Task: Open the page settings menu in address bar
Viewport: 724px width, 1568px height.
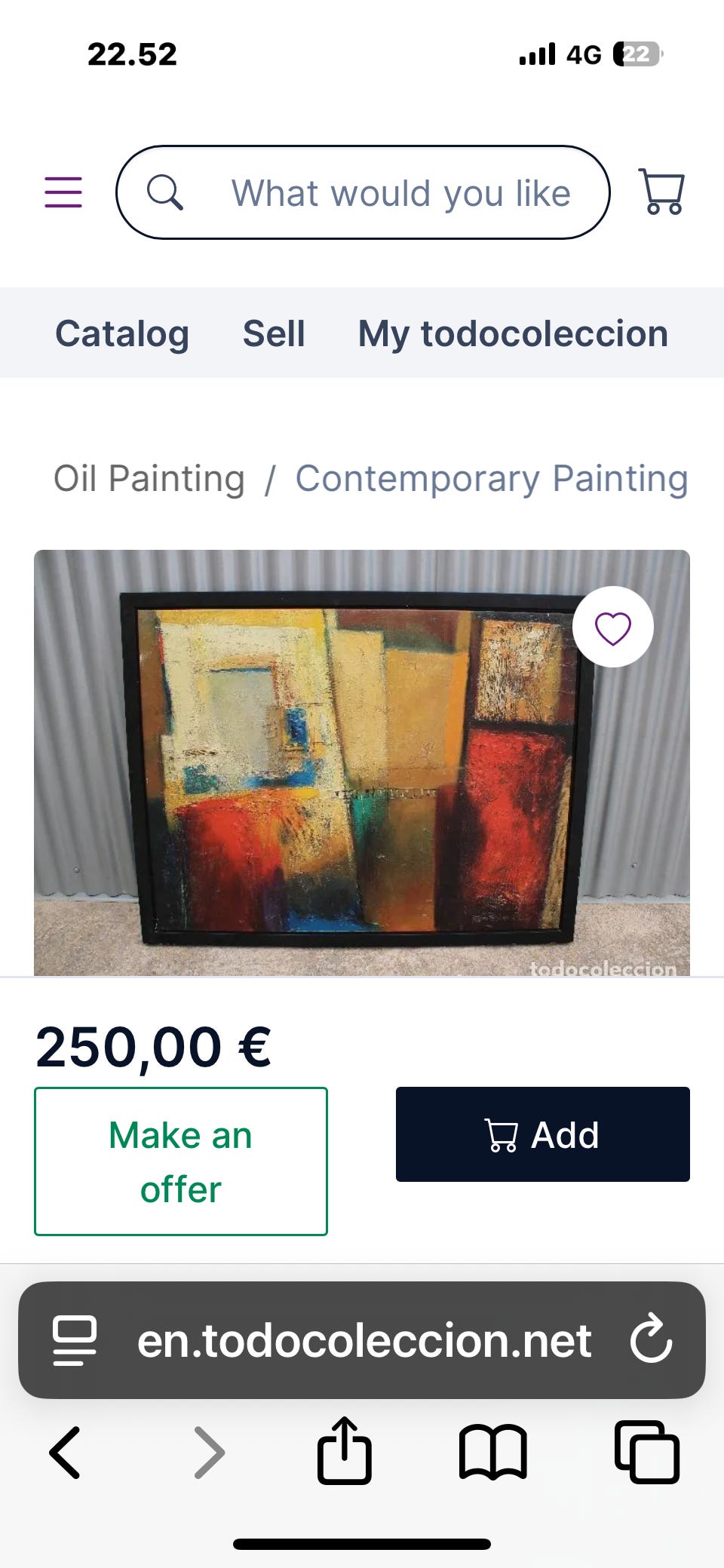Action: (x=75, y=1340)
